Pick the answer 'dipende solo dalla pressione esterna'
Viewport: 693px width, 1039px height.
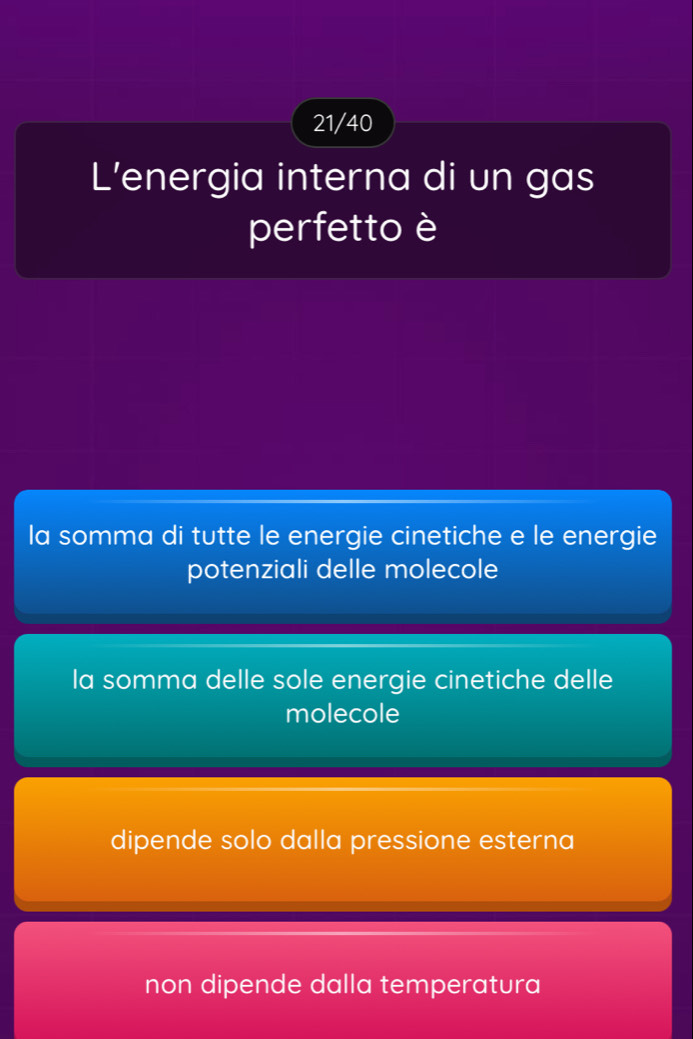point(343,840)
